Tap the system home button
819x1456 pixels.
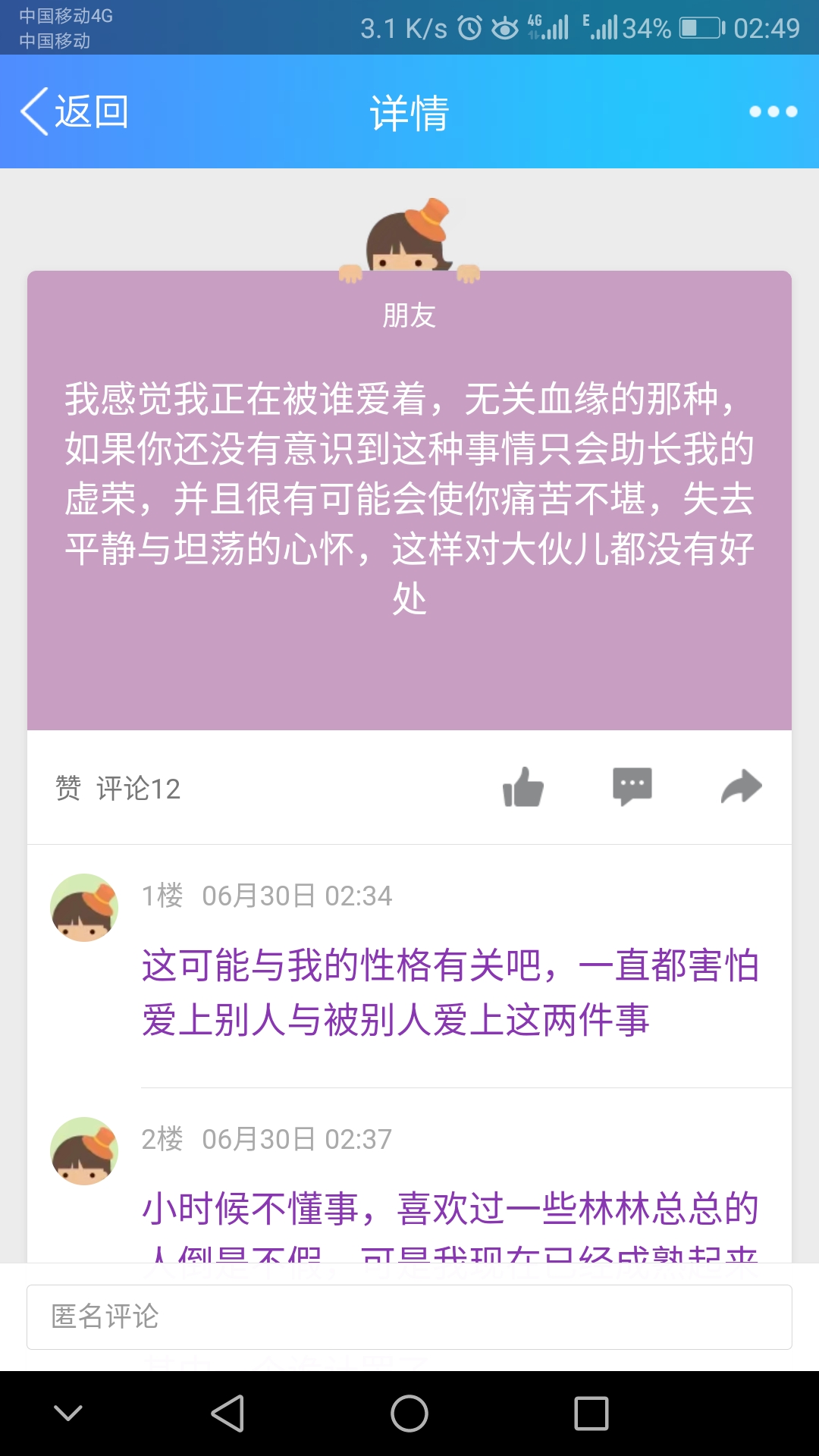click(409, 1414)
